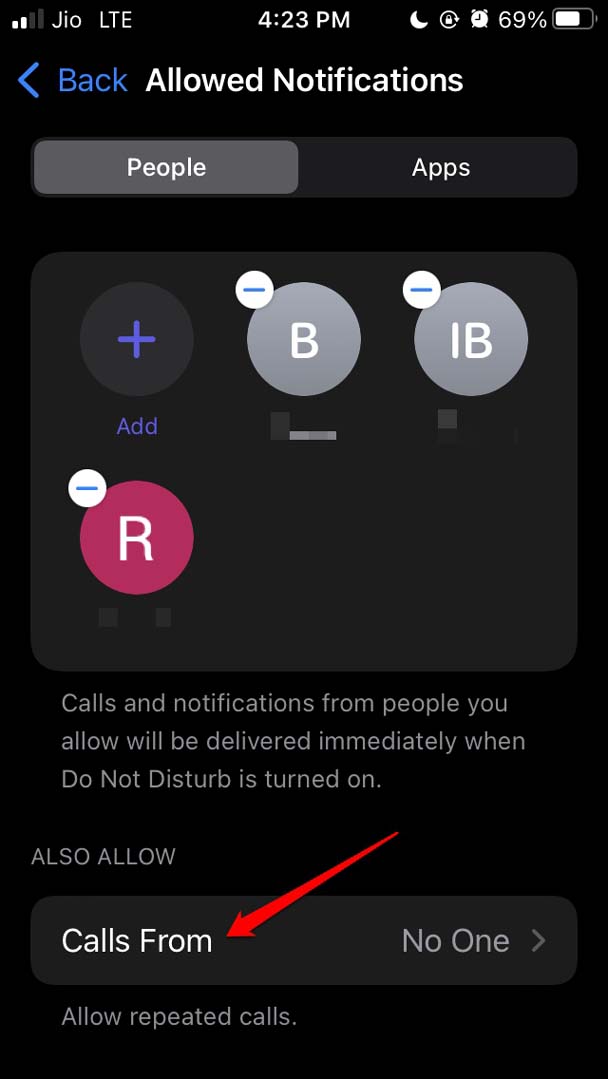The width and height of the screenshot is (608, 1079).
Task: Switch to the Apps tab
Action: [x=440, y=167]
